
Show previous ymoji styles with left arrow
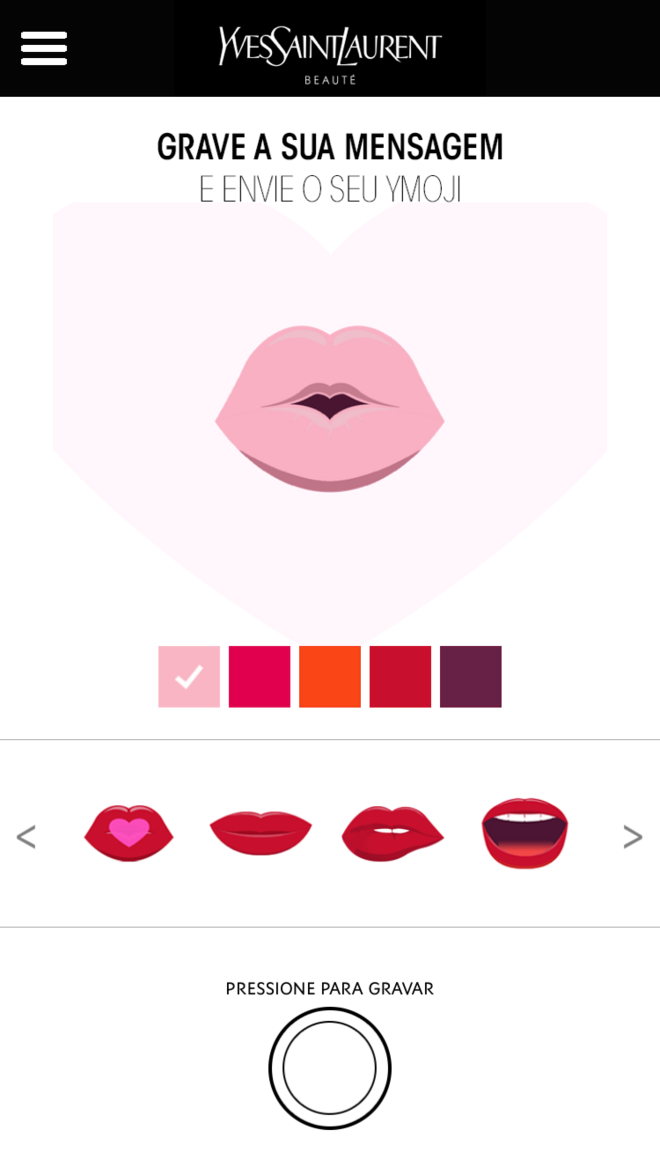point(26,837)
